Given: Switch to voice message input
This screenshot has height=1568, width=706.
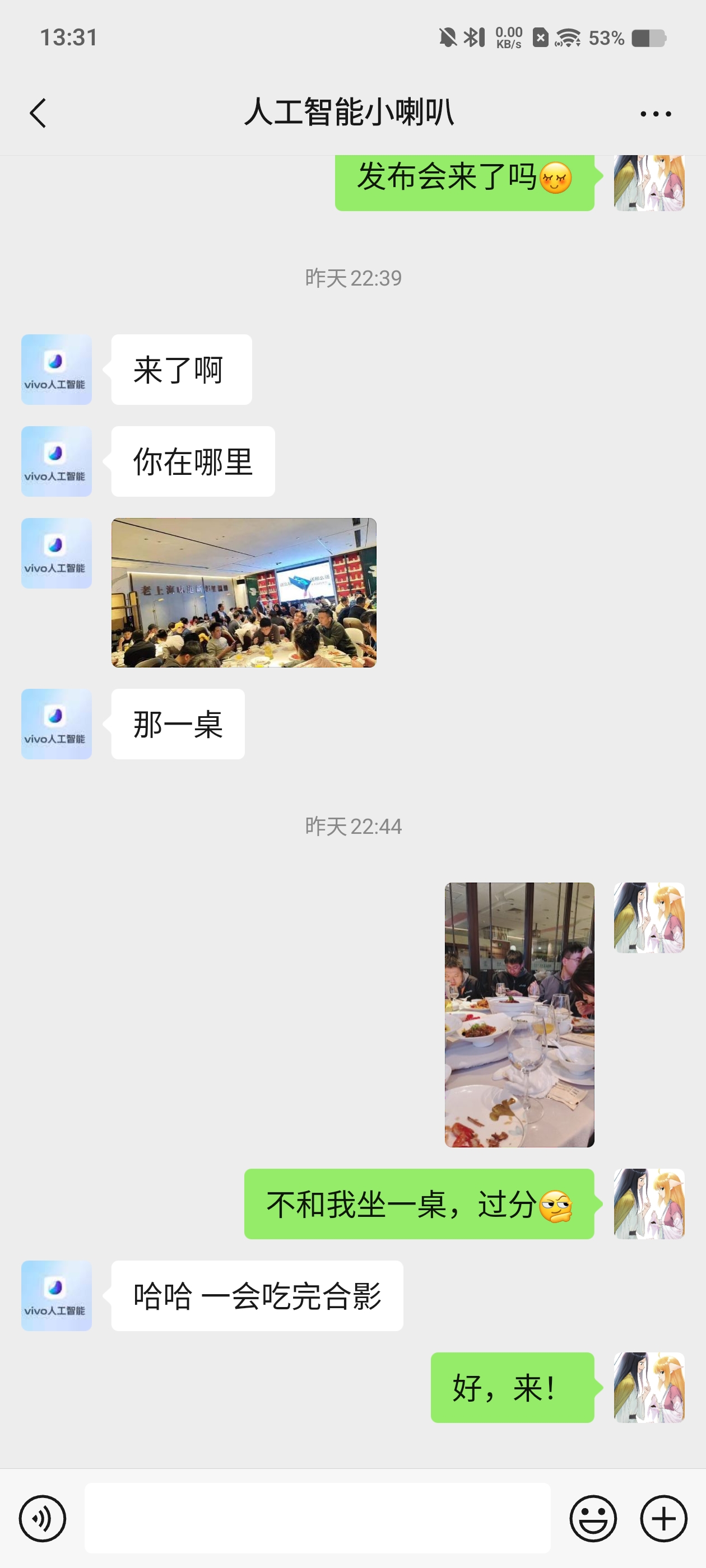Looking at the screenshot, I should pos(42,1518).
